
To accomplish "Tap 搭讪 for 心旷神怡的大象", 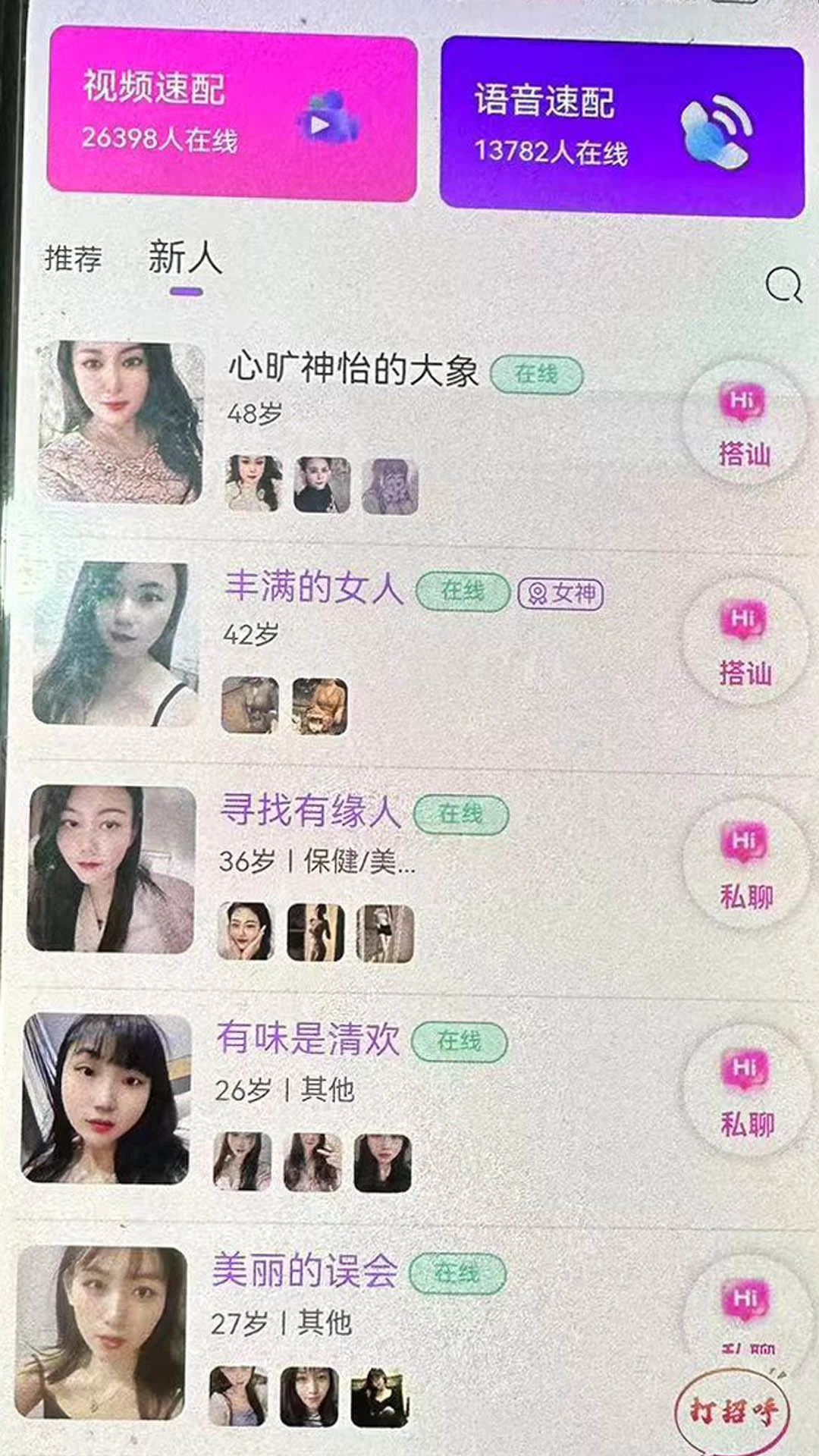I will coord(743,425).
